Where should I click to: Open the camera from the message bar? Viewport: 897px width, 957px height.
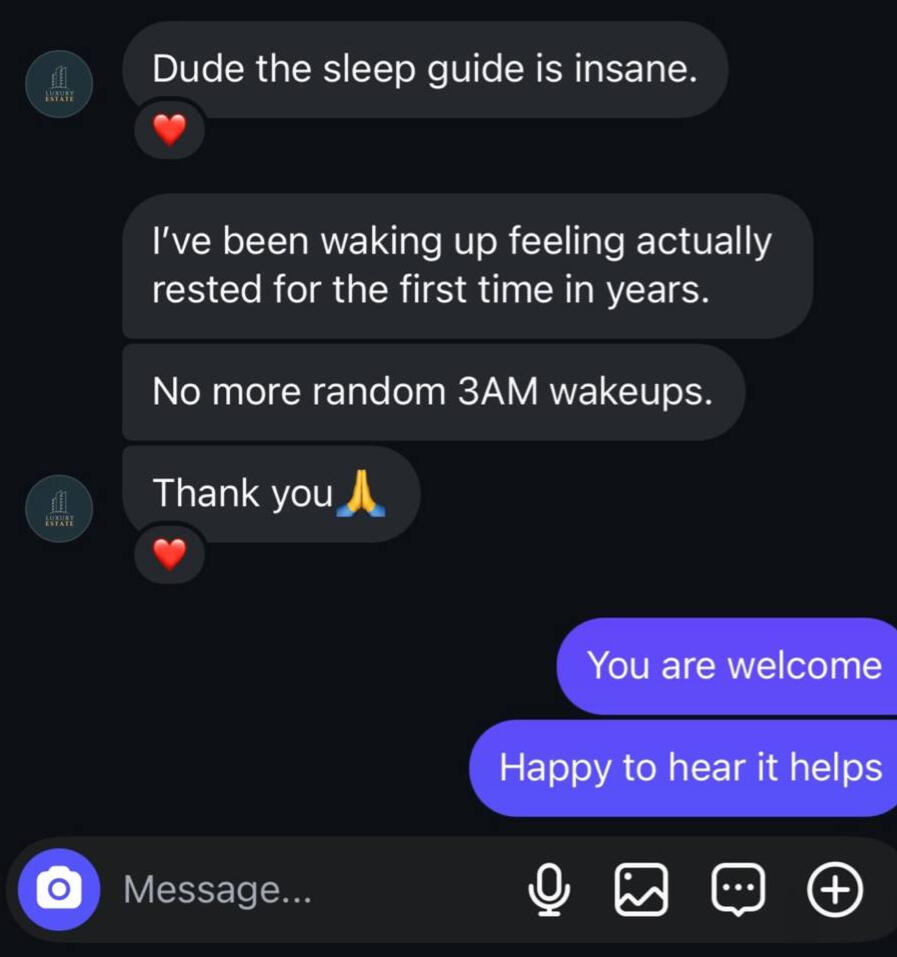coord(59,889)
